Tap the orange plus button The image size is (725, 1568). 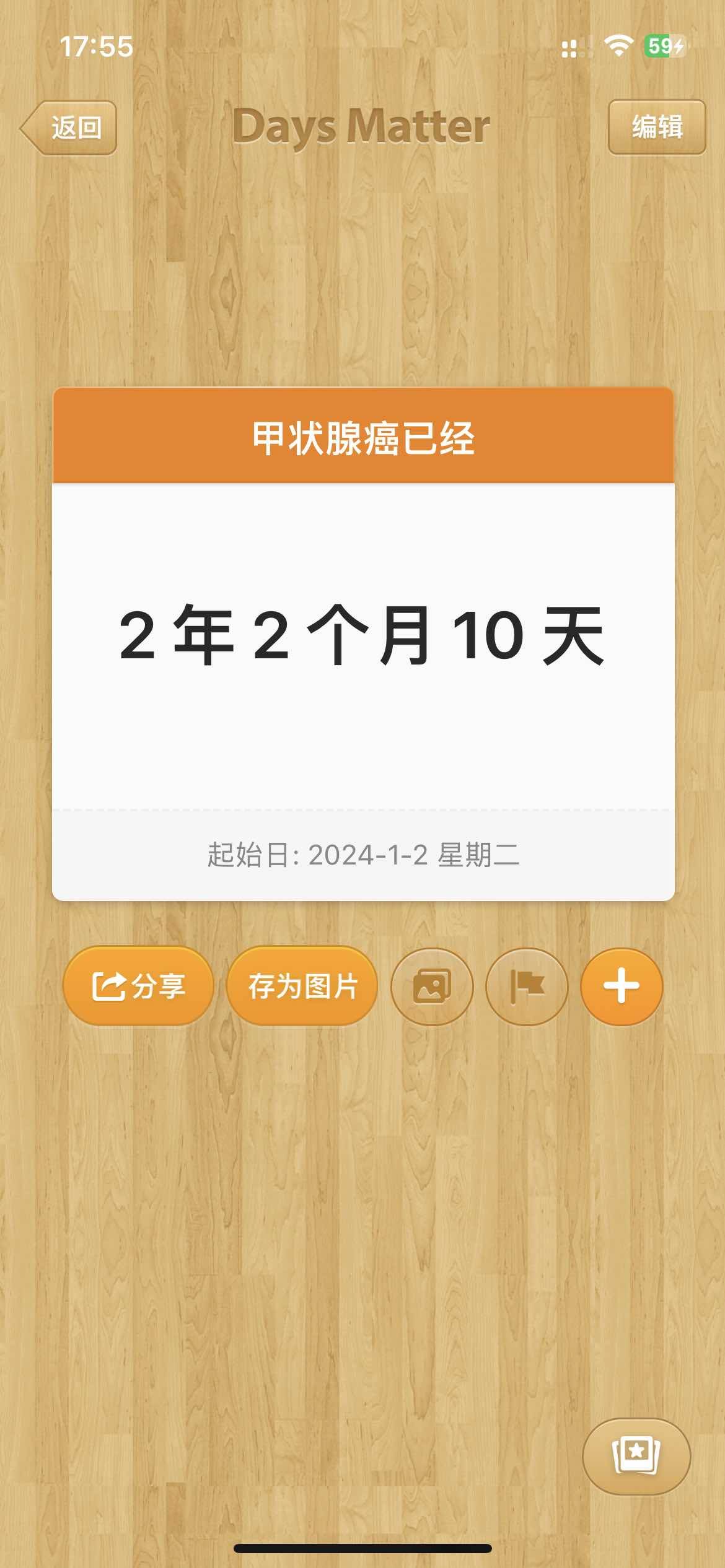(622, 986)
